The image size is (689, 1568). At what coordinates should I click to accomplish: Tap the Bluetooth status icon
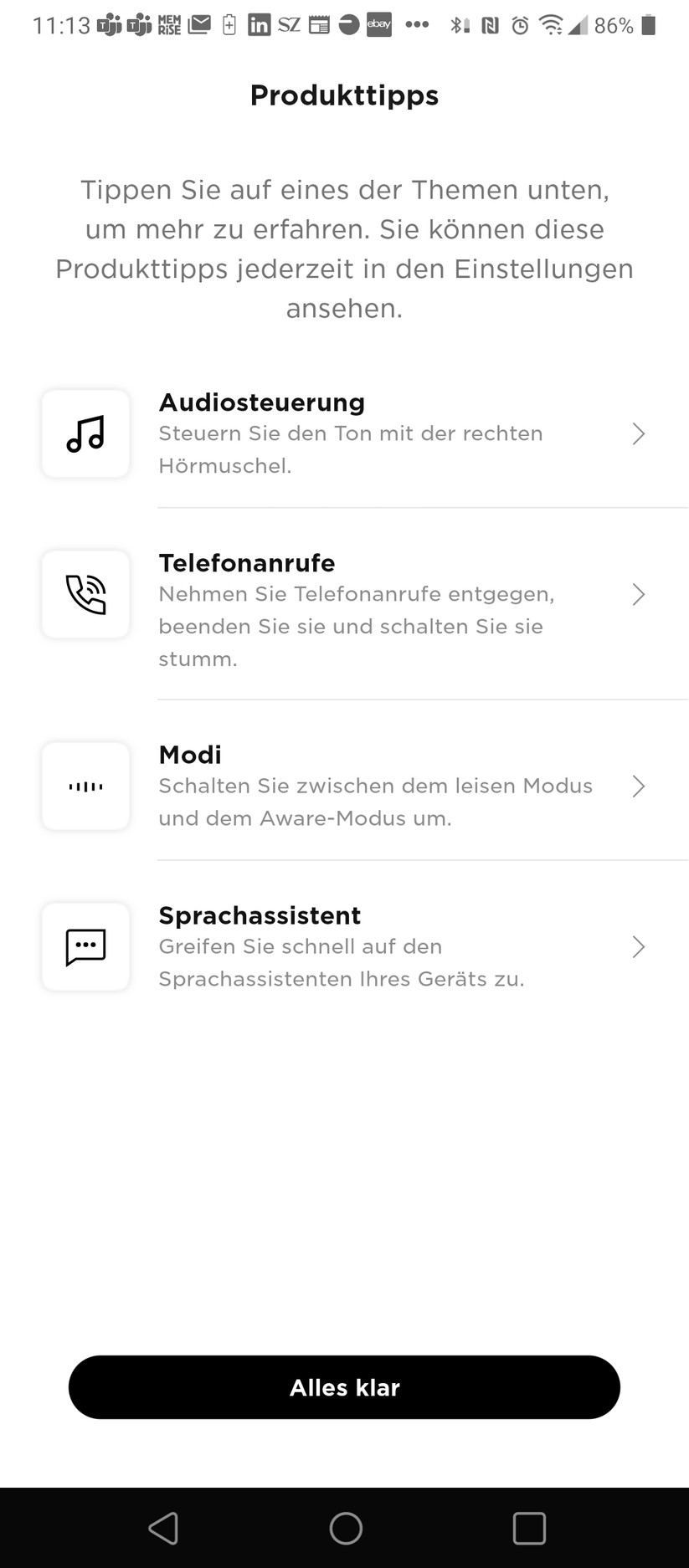click(457, 25)
